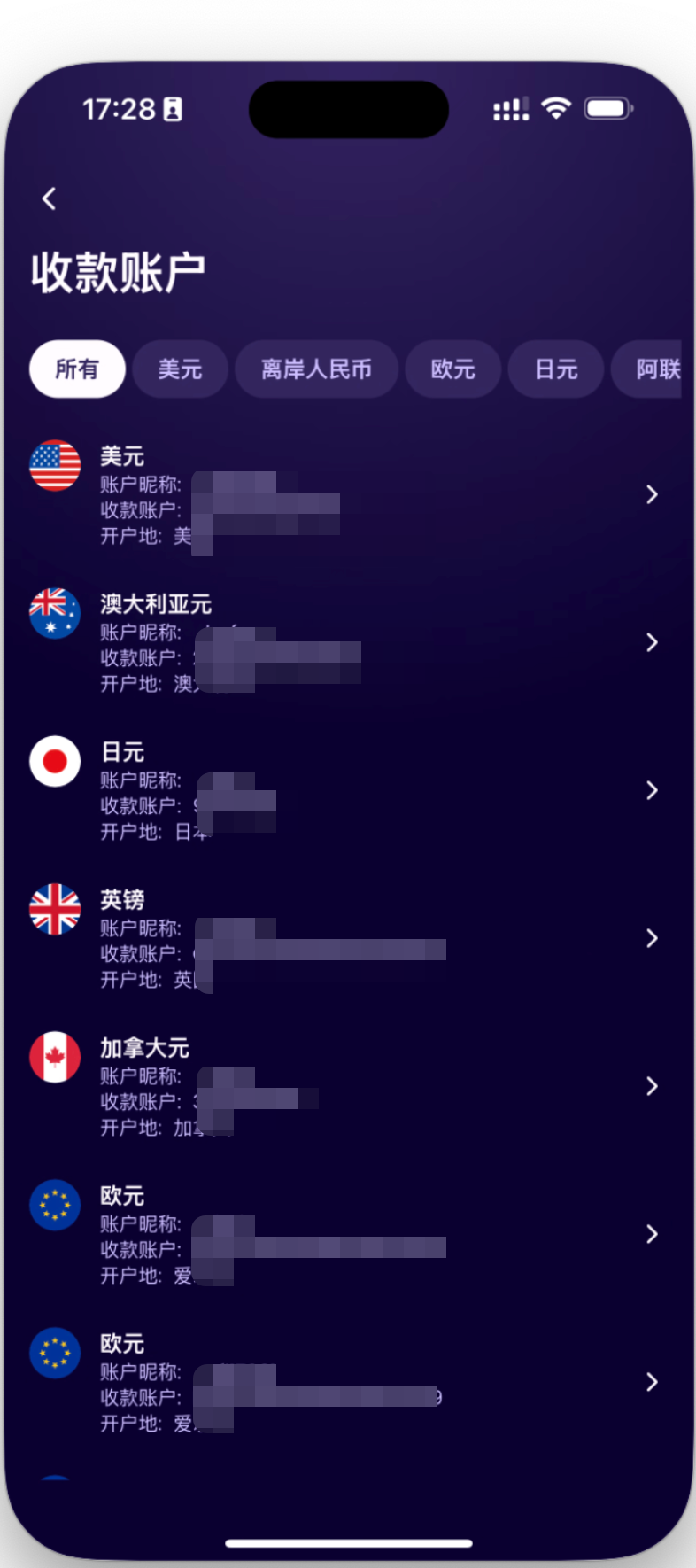Filter accounts by 美元 chip
696x1568 pixels.
[x=180, y=369]
